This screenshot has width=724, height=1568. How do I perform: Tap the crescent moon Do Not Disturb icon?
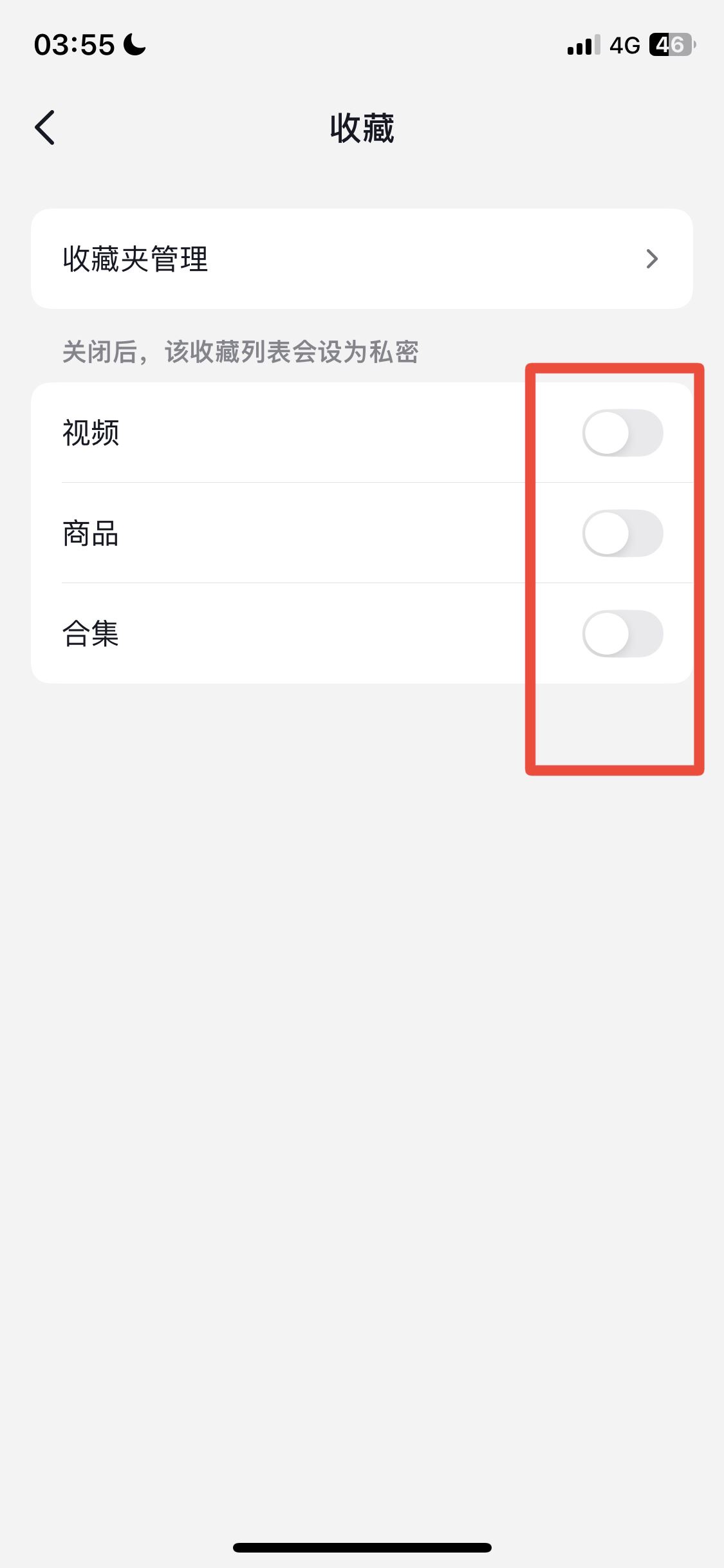(x=133, y=44)
